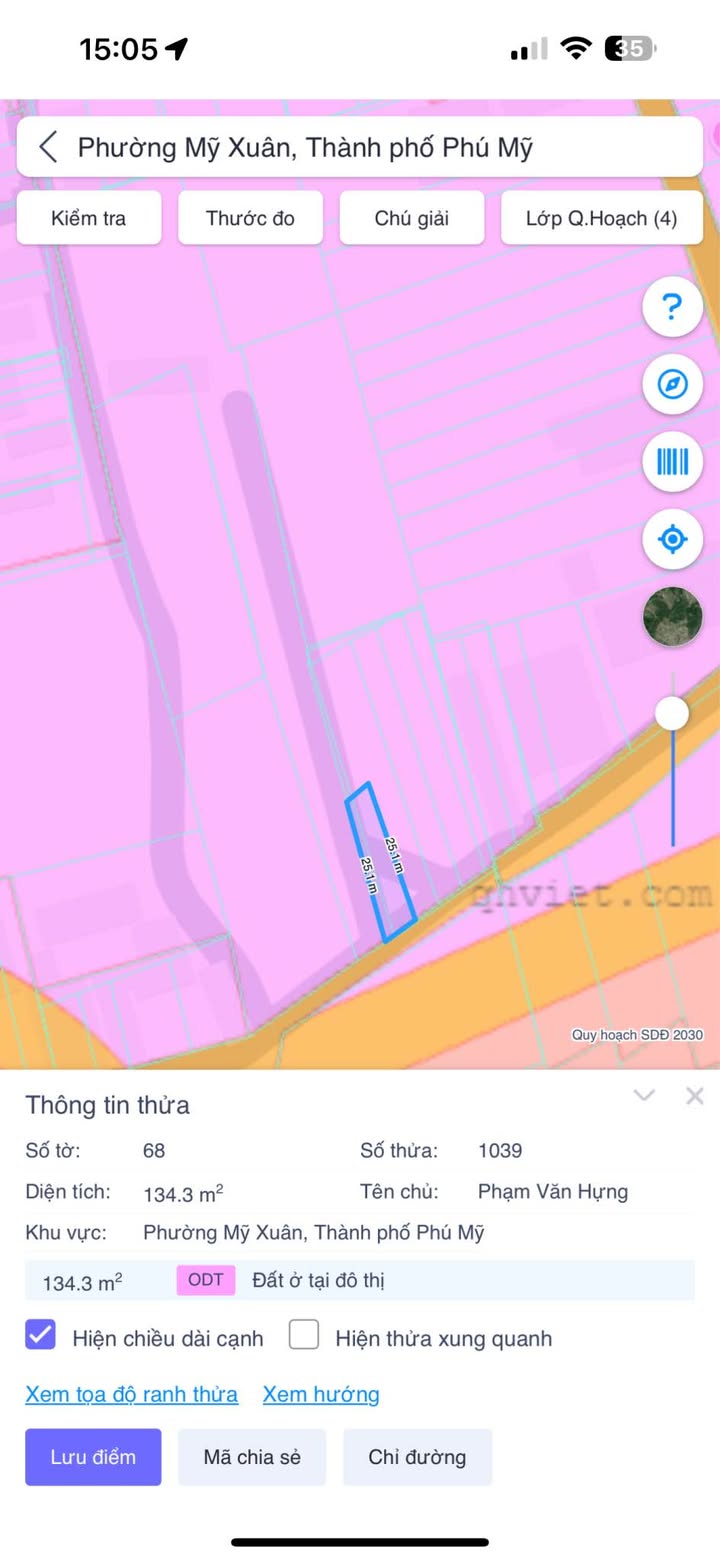Get the Mã chia sẻ share code

[252, 1457]
